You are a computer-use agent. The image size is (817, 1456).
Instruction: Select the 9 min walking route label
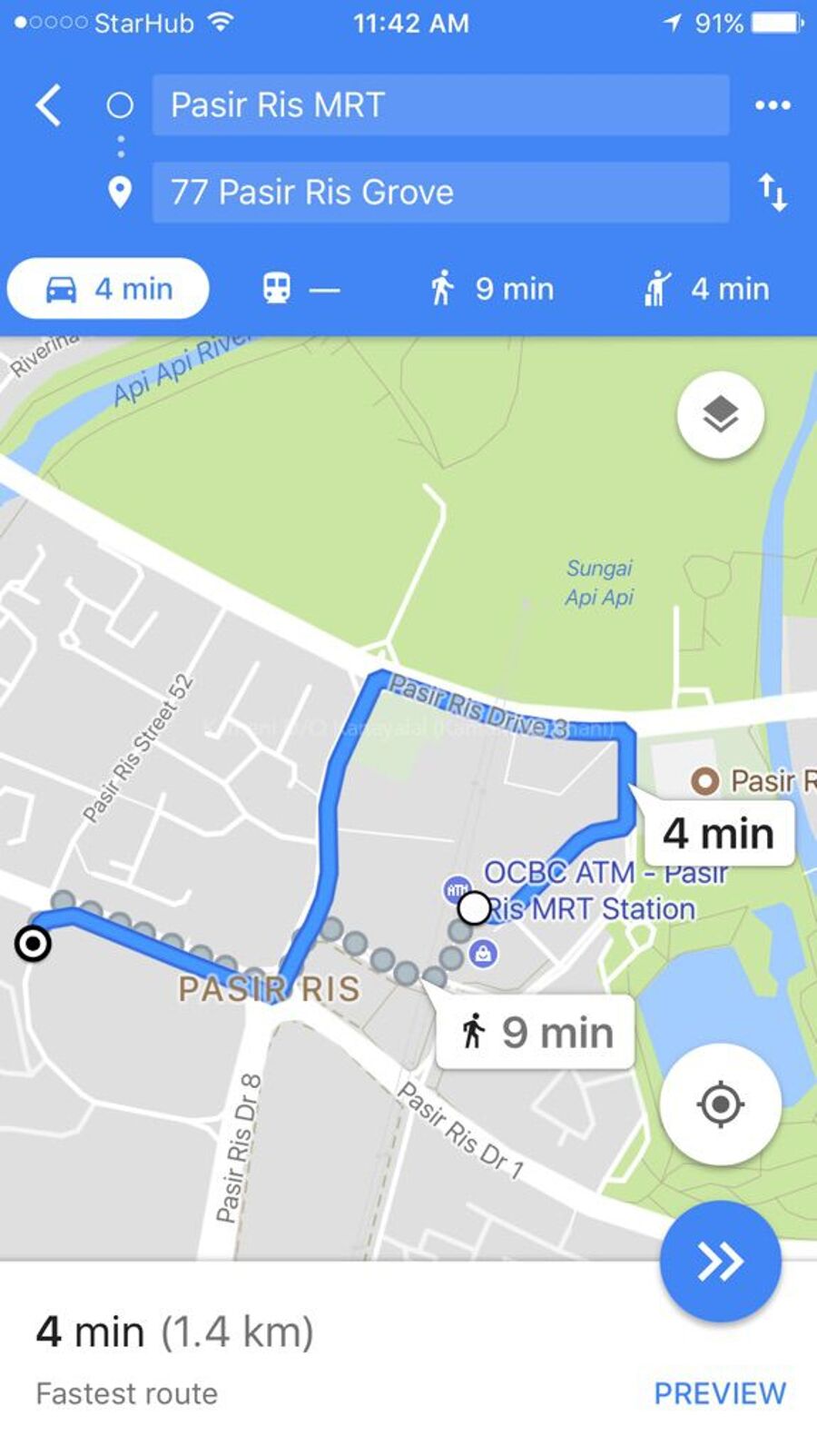pyautogui.click(x=536, y=1033)
